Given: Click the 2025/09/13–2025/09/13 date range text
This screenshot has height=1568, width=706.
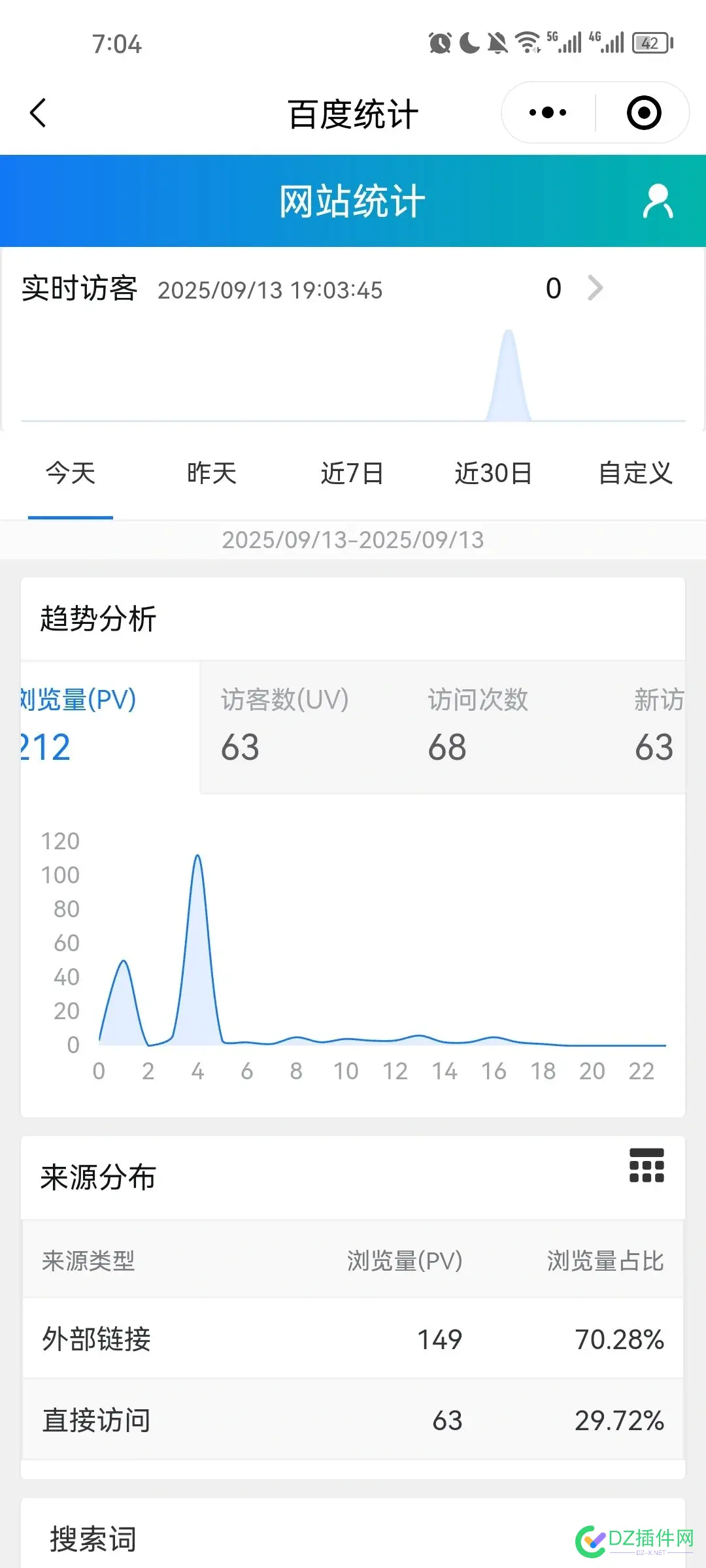Looking at the screenshot, I should [353, 540].
